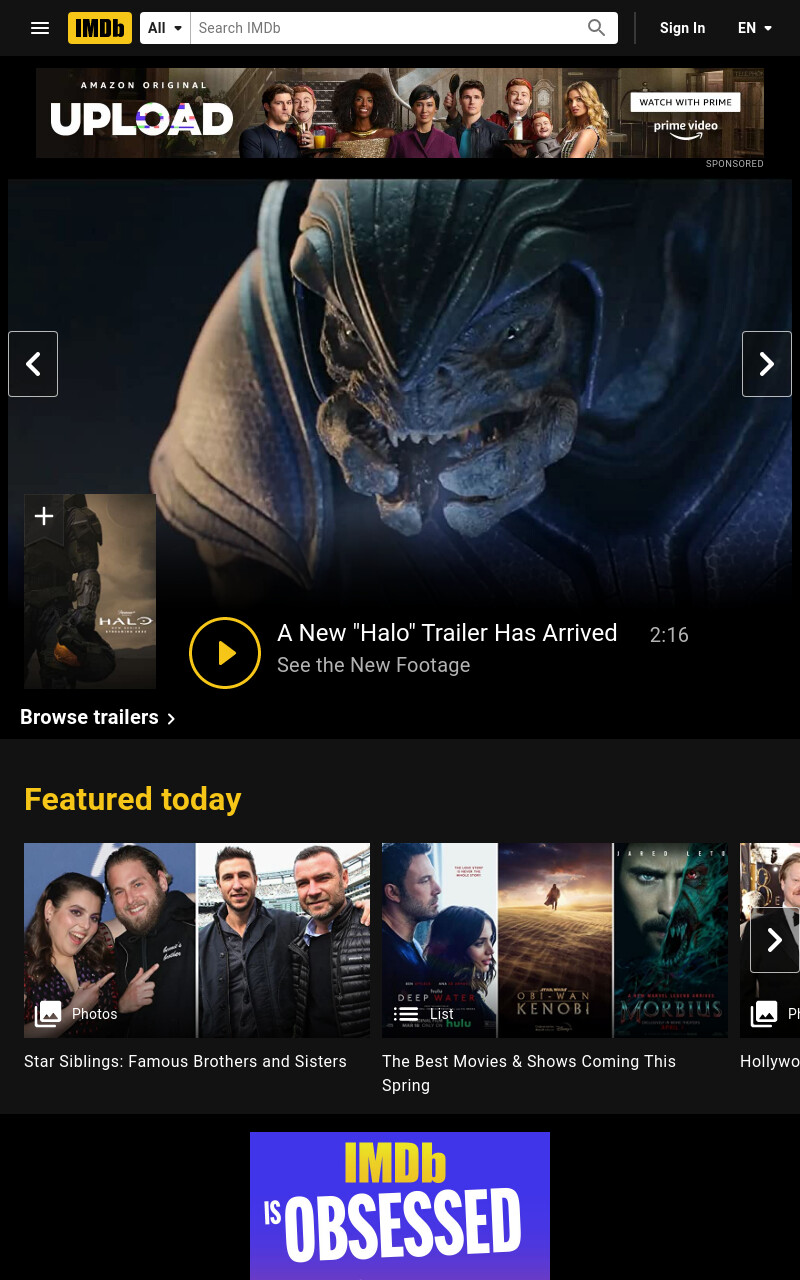
Task: Show the previous trailer slide
Action: pyautogui.click(x=33, y=364)
